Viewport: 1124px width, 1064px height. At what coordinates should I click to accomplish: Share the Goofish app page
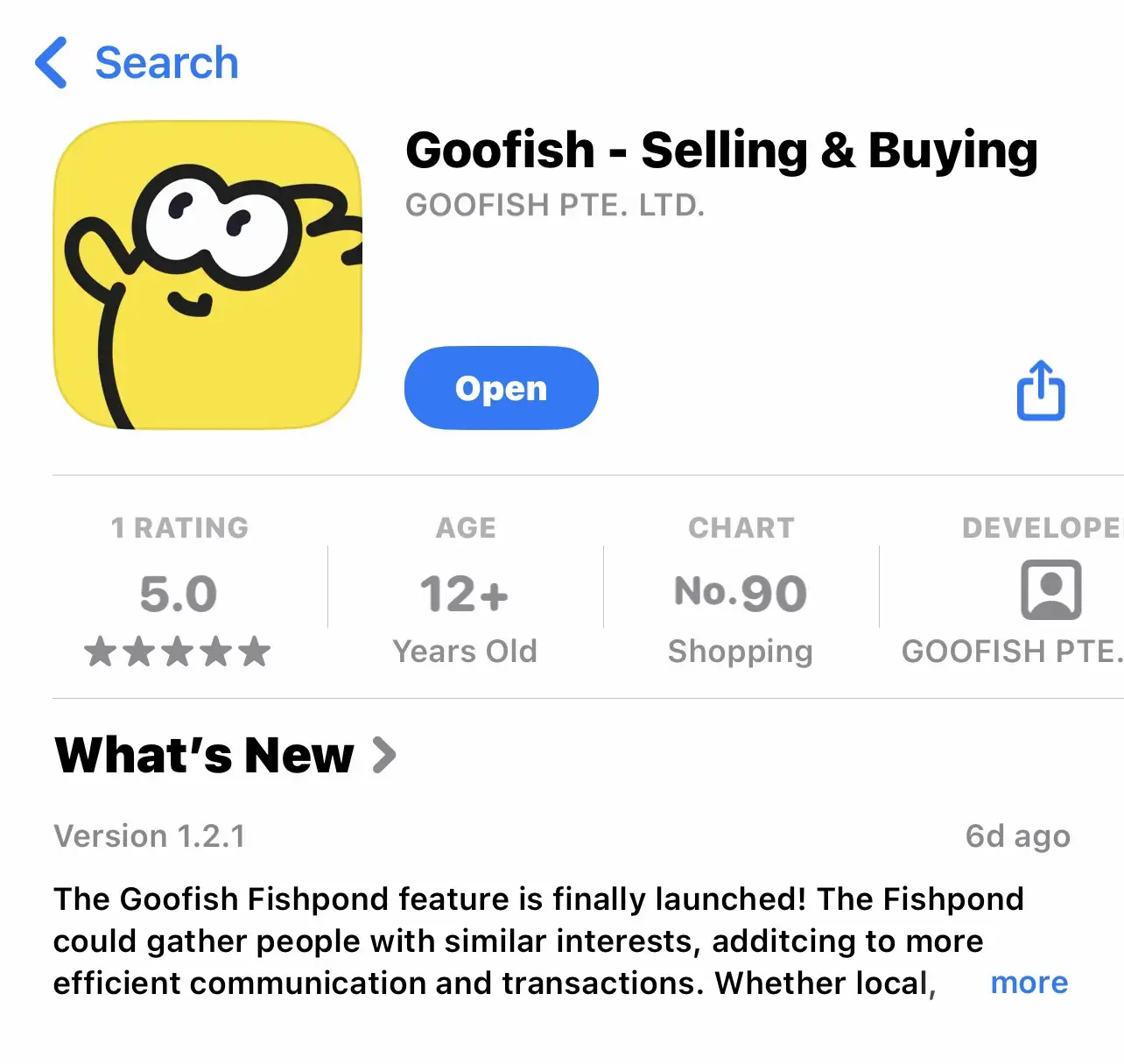1040,391
